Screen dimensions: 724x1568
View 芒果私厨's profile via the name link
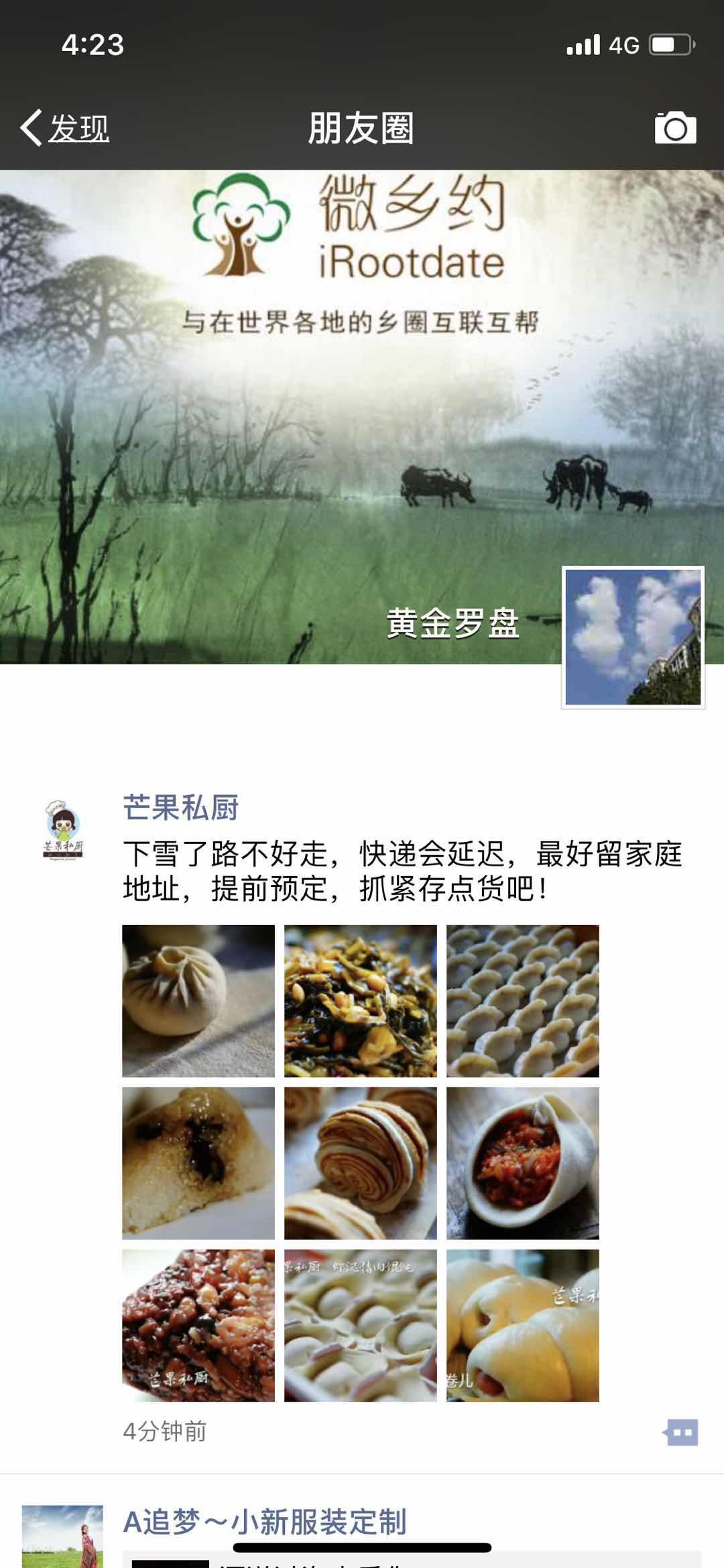(181, 807)
